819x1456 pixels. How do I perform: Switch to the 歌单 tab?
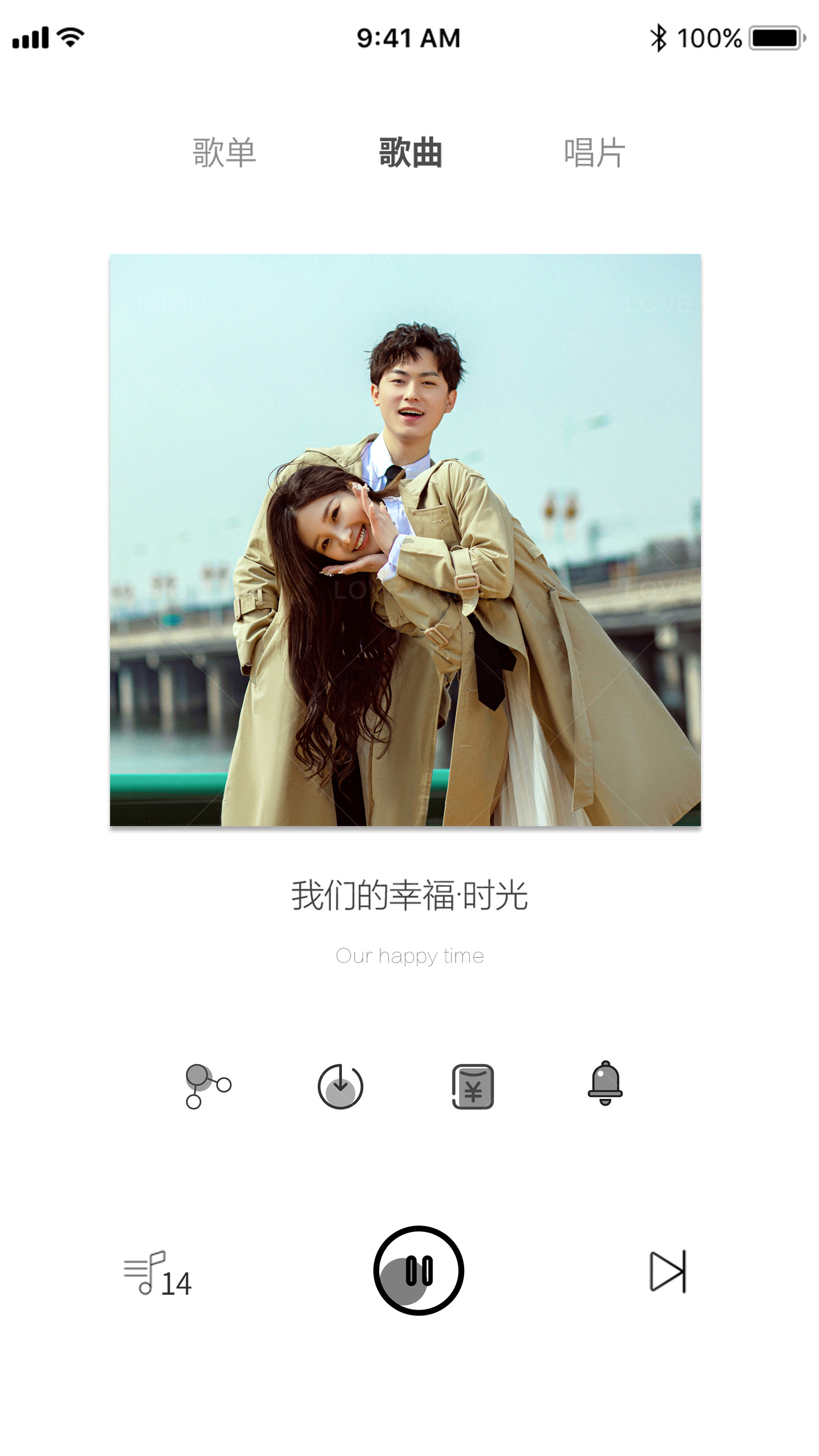(224, 152)
